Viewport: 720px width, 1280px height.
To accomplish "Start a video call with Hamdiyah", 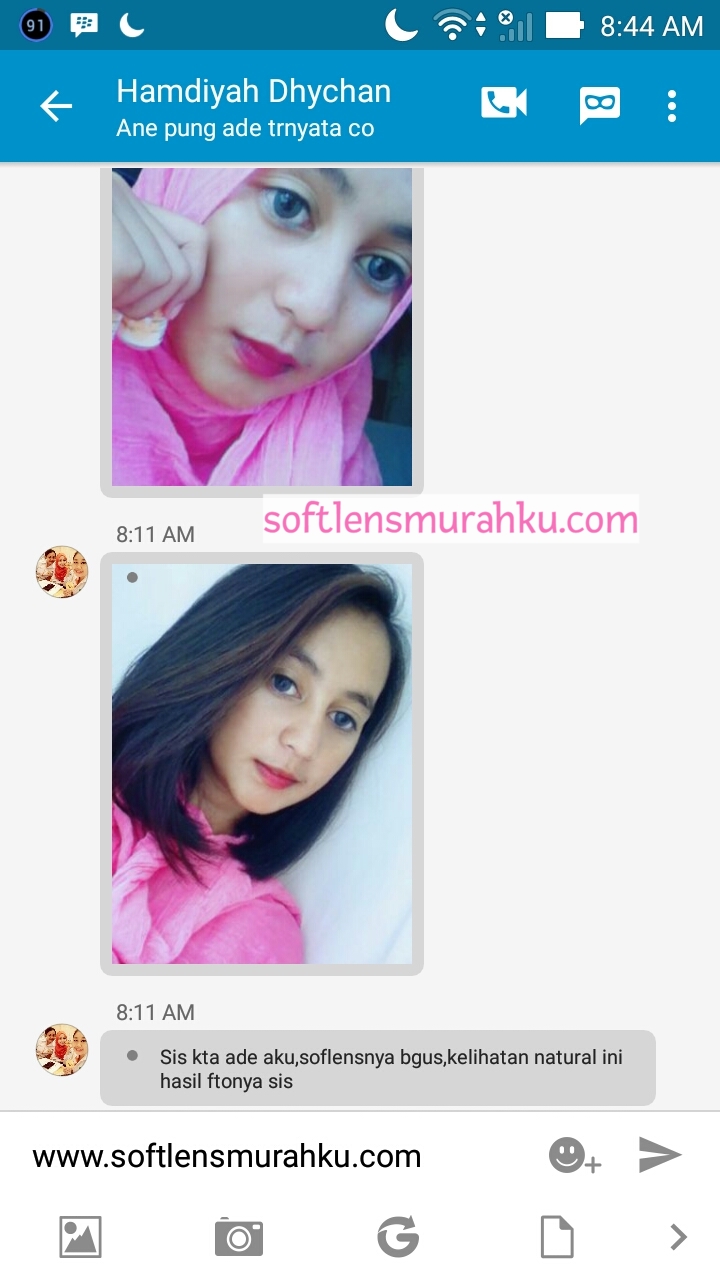I will point(504,104).
